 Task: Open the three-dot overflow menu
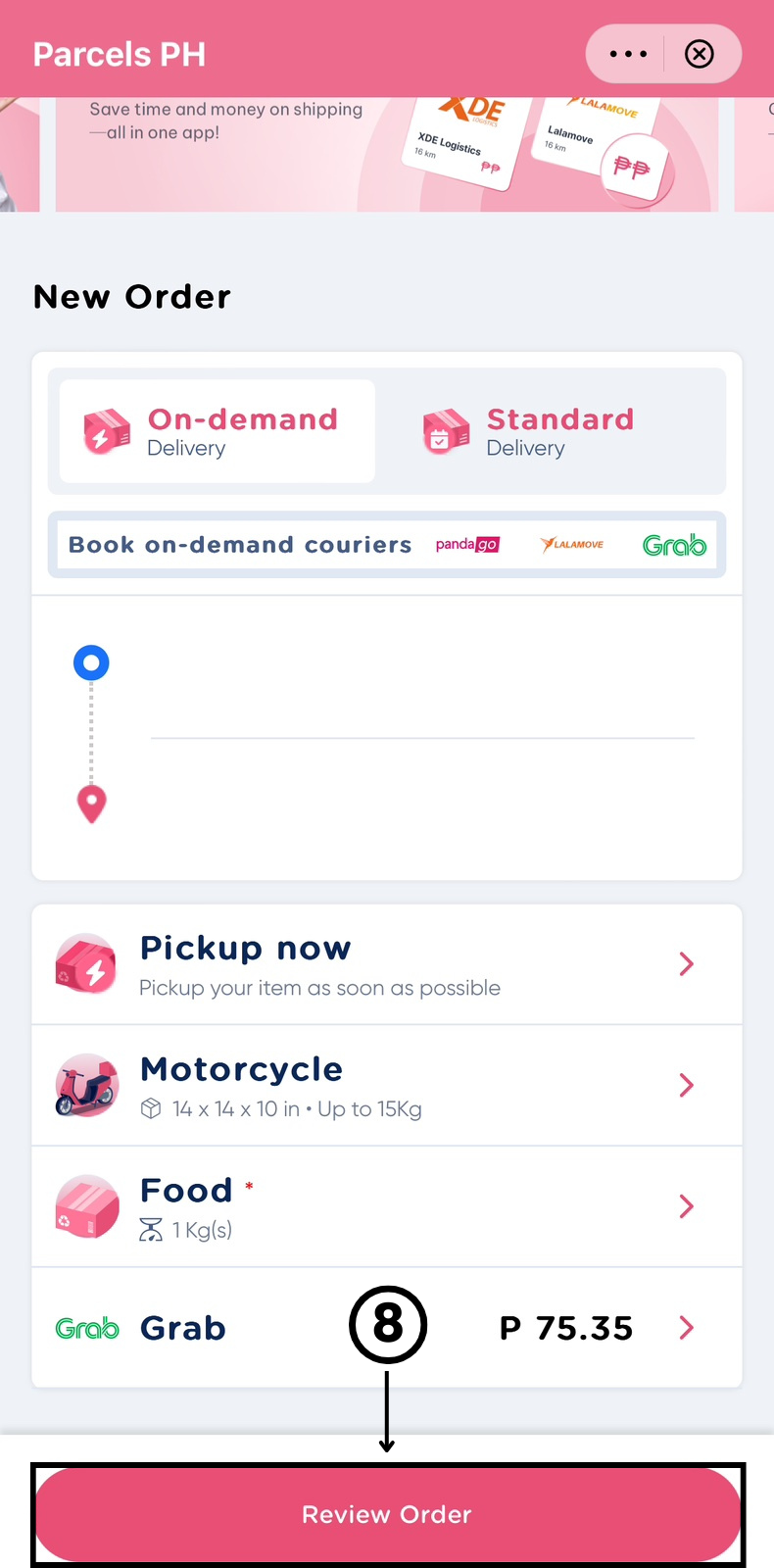(628, 54)
